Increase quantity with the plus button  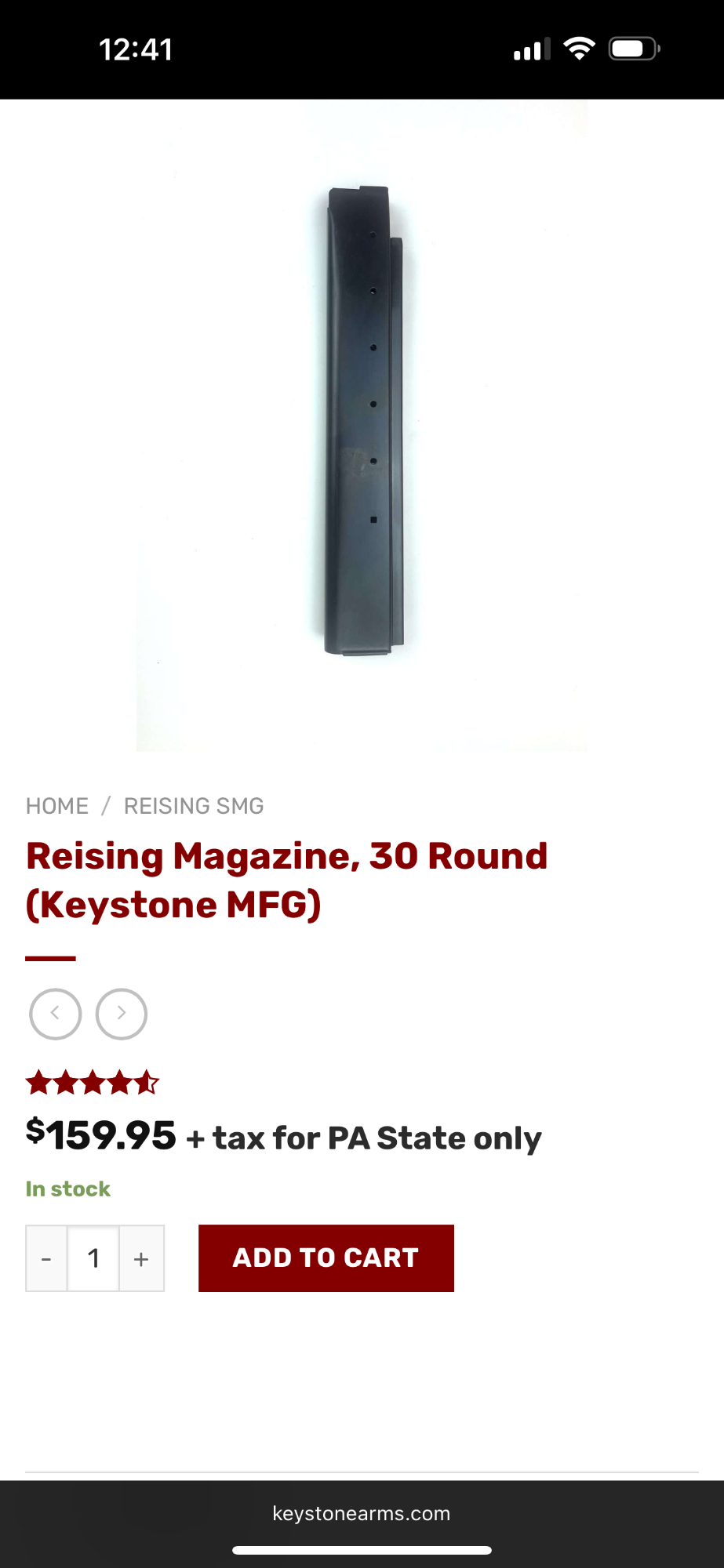tap(141, 1258)
